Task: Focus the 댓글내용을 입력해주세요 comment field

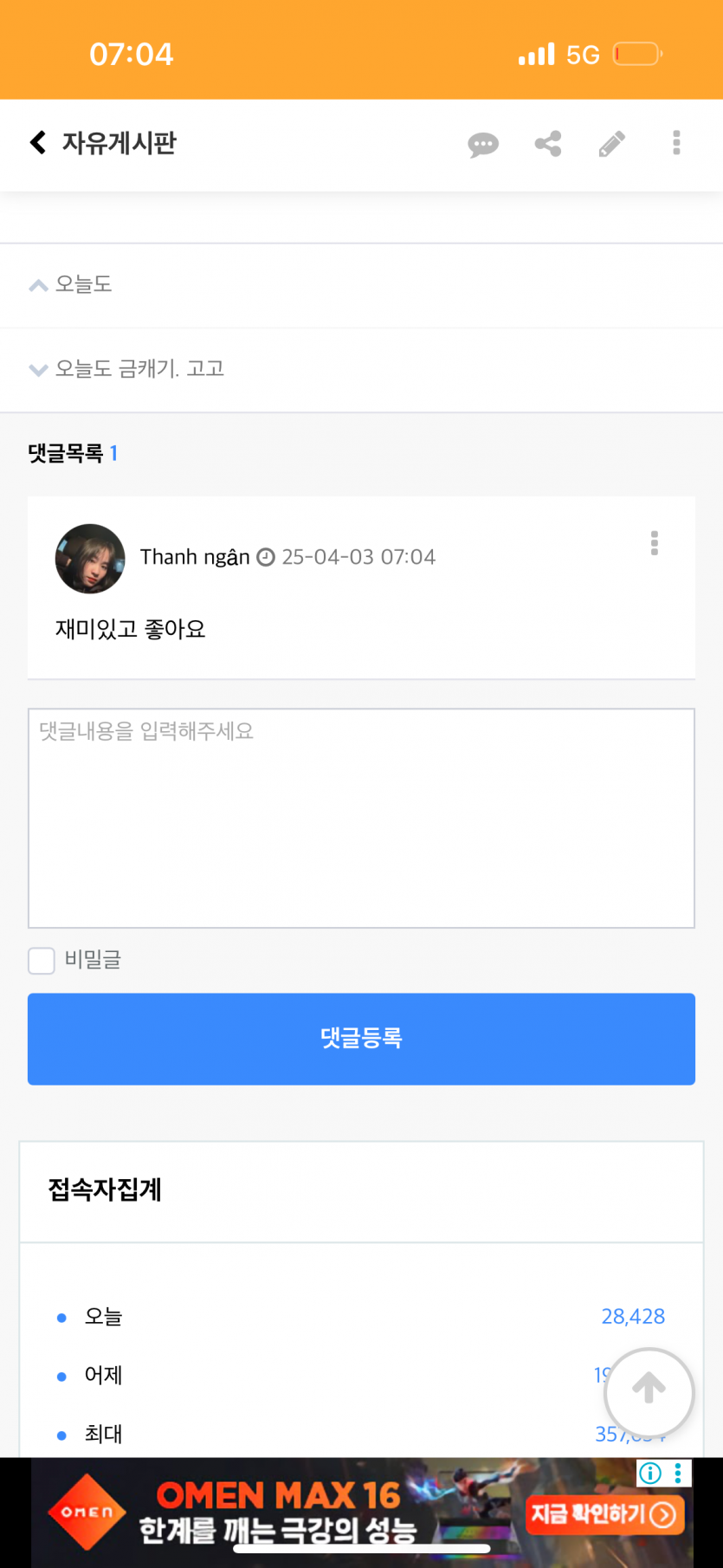Action: [x=361, y=819]
